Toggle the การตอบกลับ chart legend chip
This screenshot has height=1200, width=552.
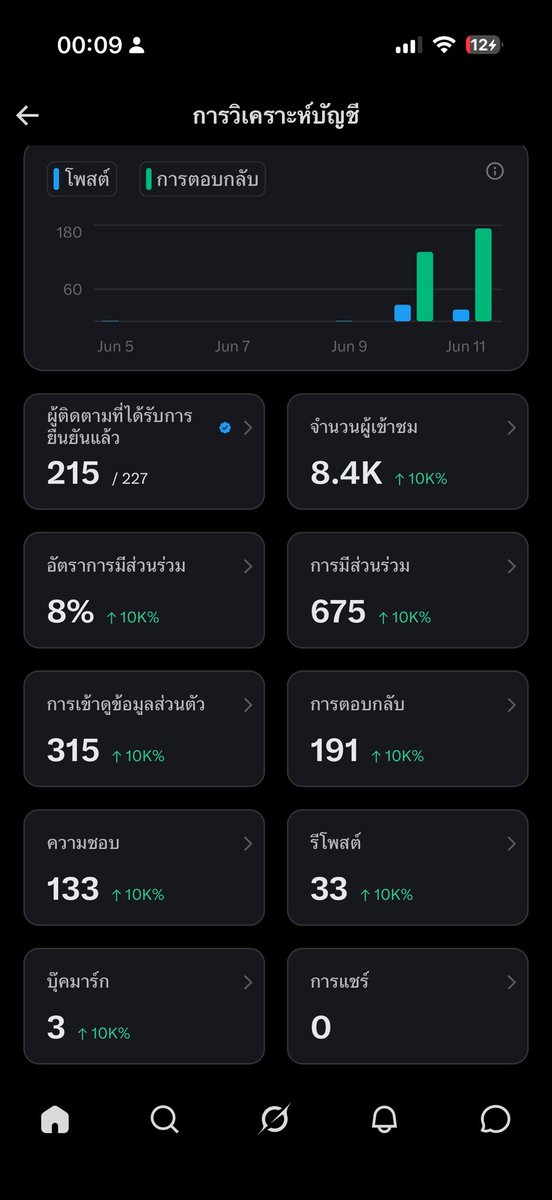[x=202, y=180]
